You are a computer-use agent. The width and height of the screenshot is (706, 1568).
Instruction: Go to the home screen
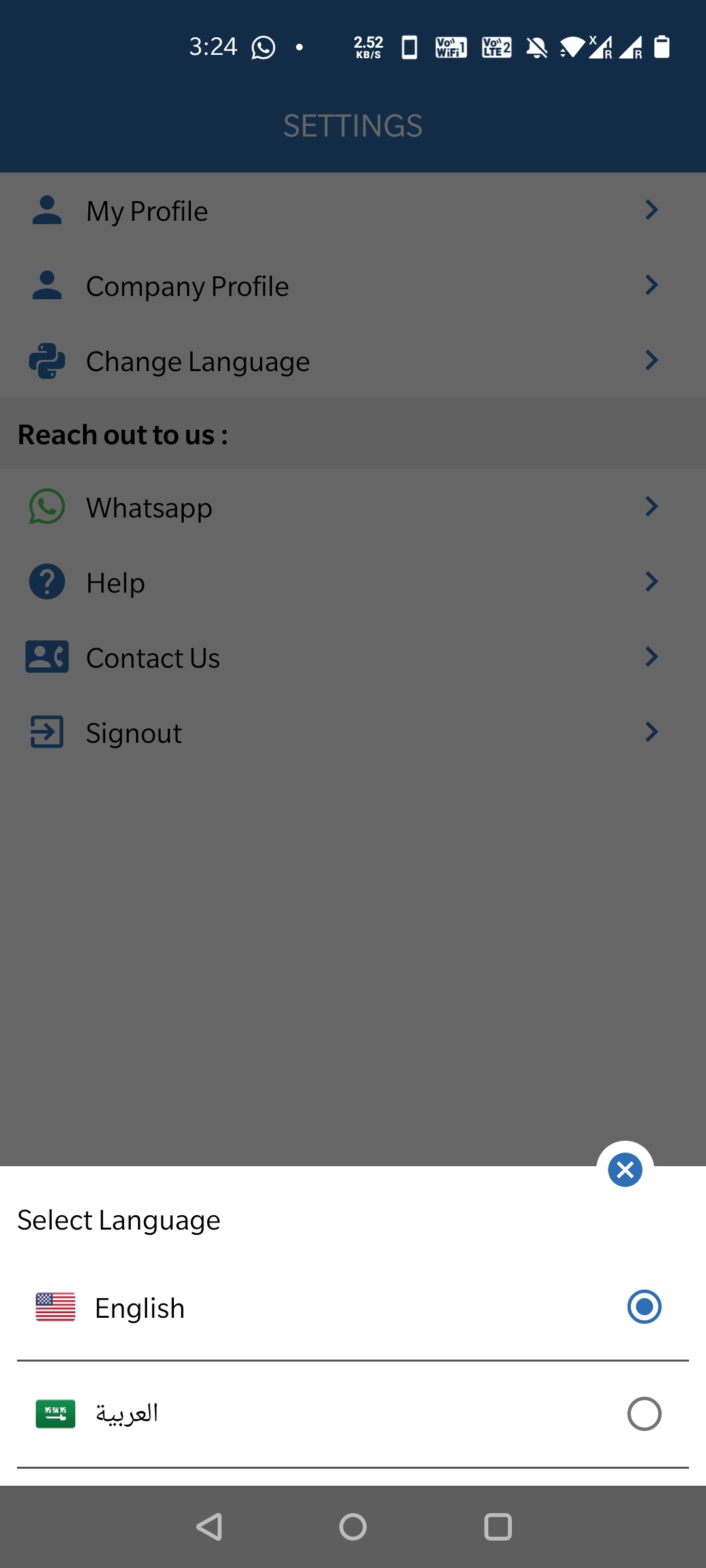353,1527
